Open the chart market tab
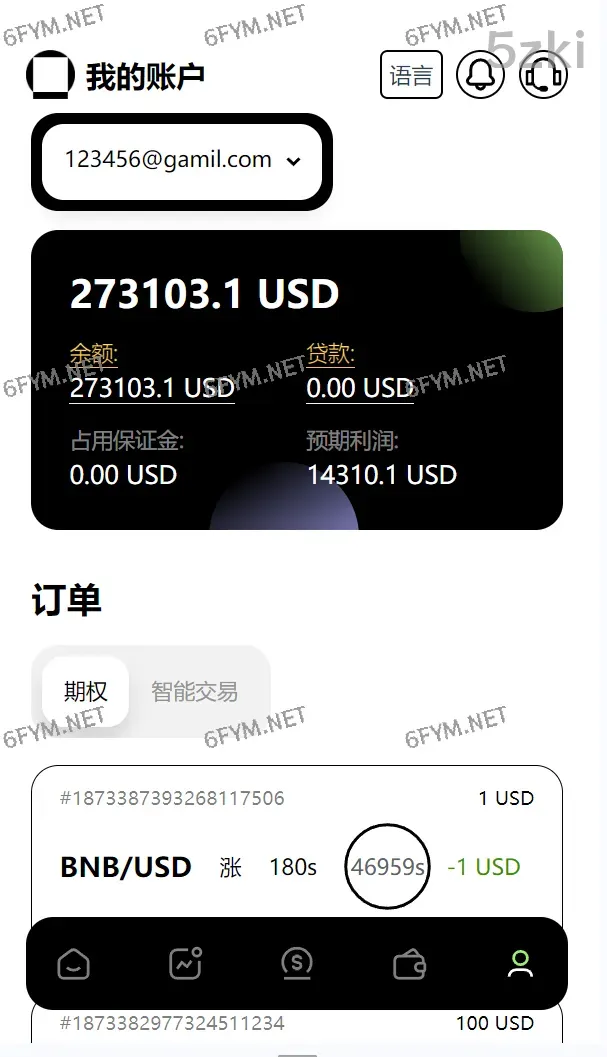Screen dimensions: 607x1057 click(186, 964)
